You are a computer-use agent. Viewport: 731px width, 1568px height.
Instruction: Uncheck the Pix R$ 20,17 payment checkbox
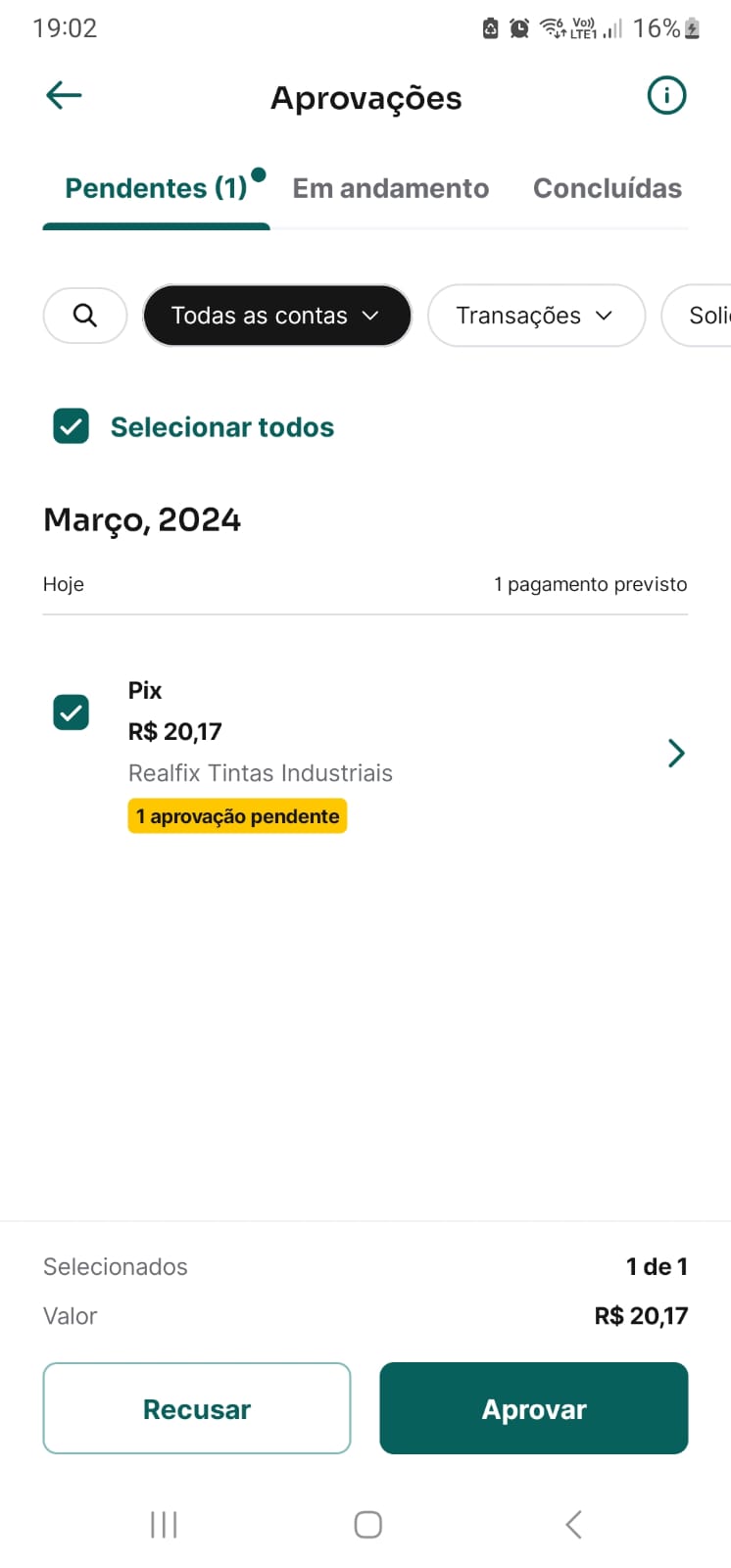(x=71, y=712)
